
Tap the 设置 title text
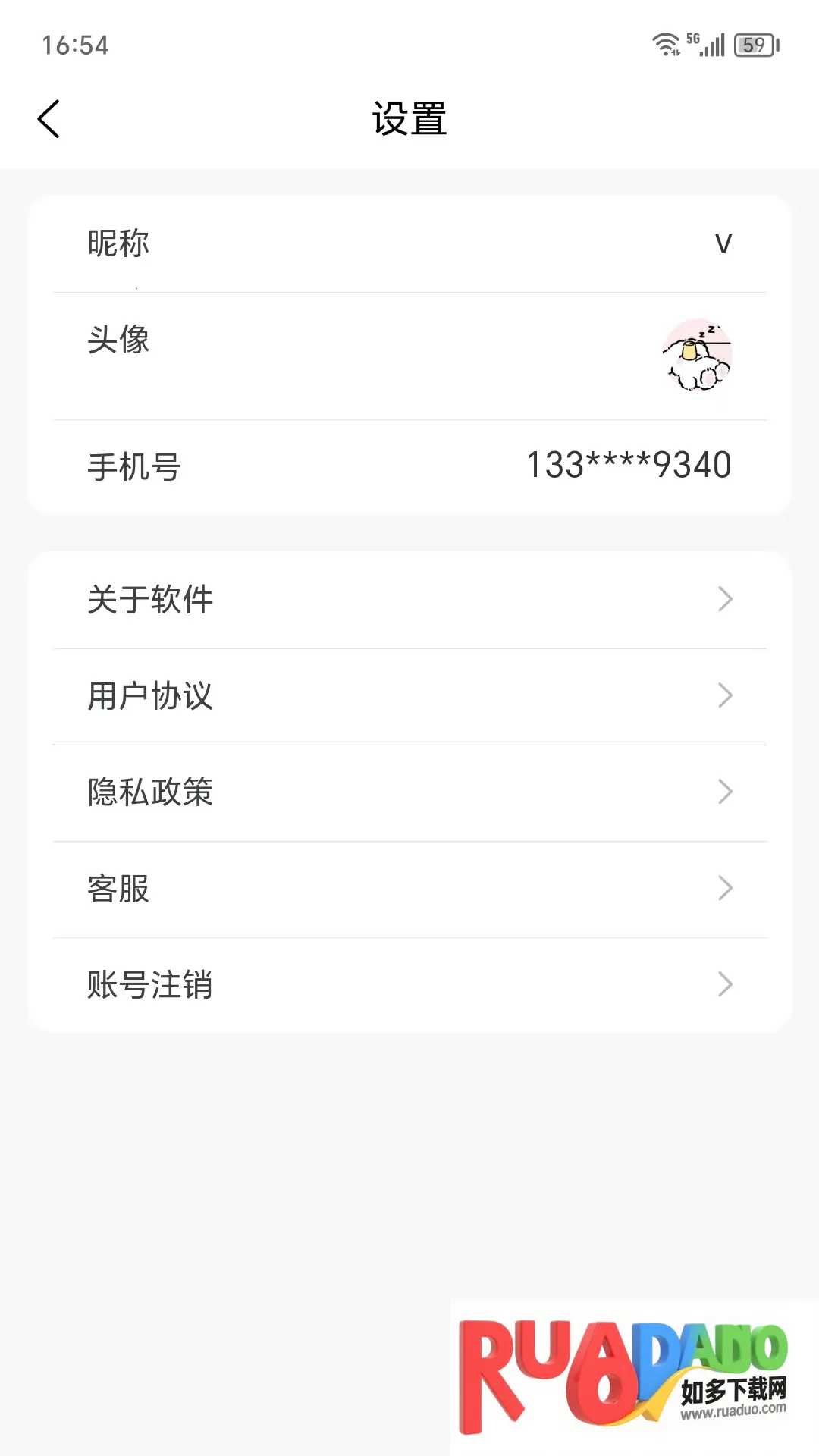[409, 118]
